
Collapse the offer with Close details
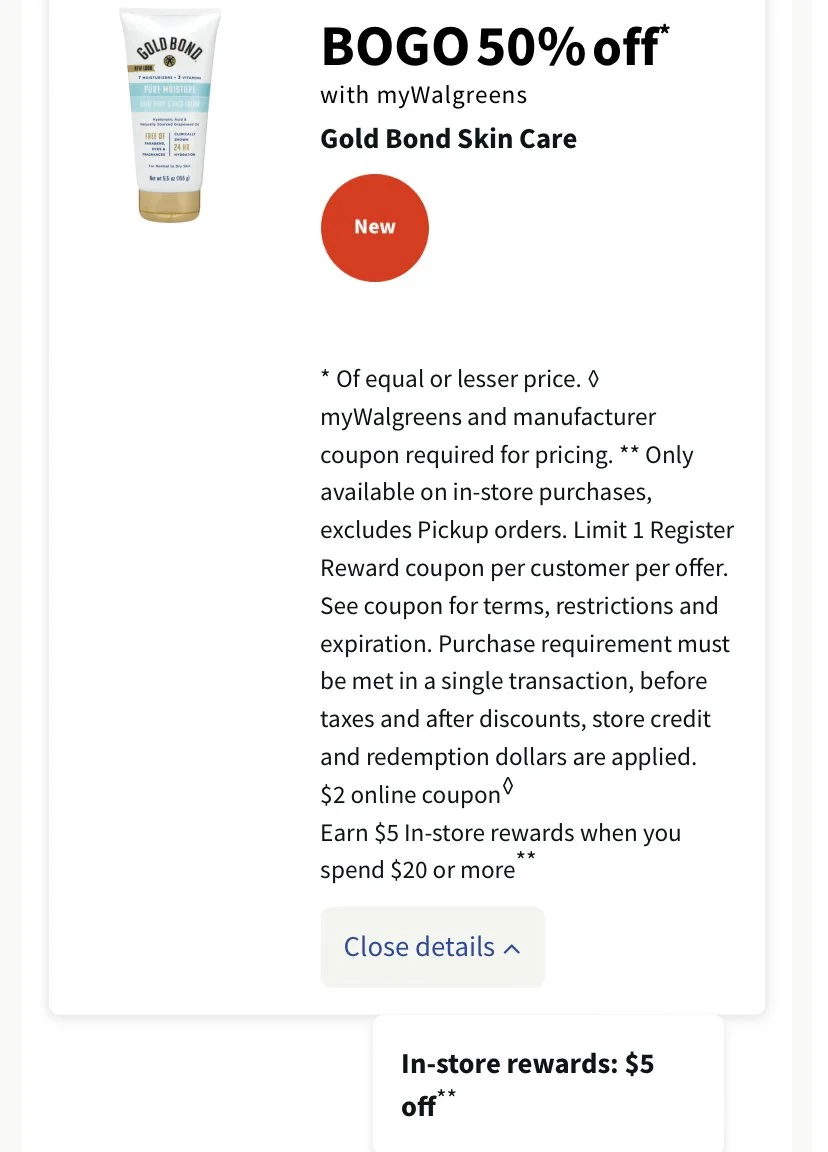(x=432, y=946)
